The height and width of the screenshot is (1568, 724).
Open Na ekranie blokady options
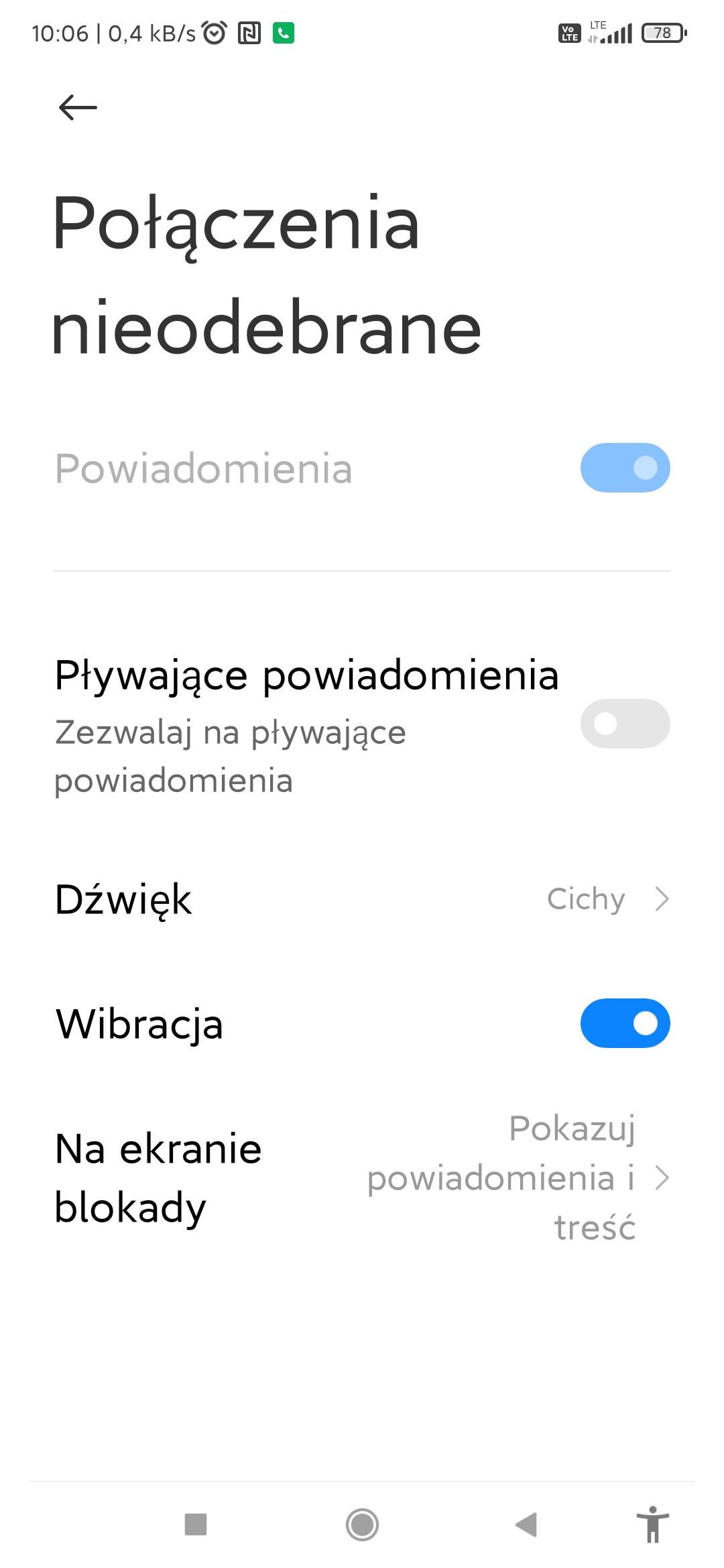(362, 1178)
